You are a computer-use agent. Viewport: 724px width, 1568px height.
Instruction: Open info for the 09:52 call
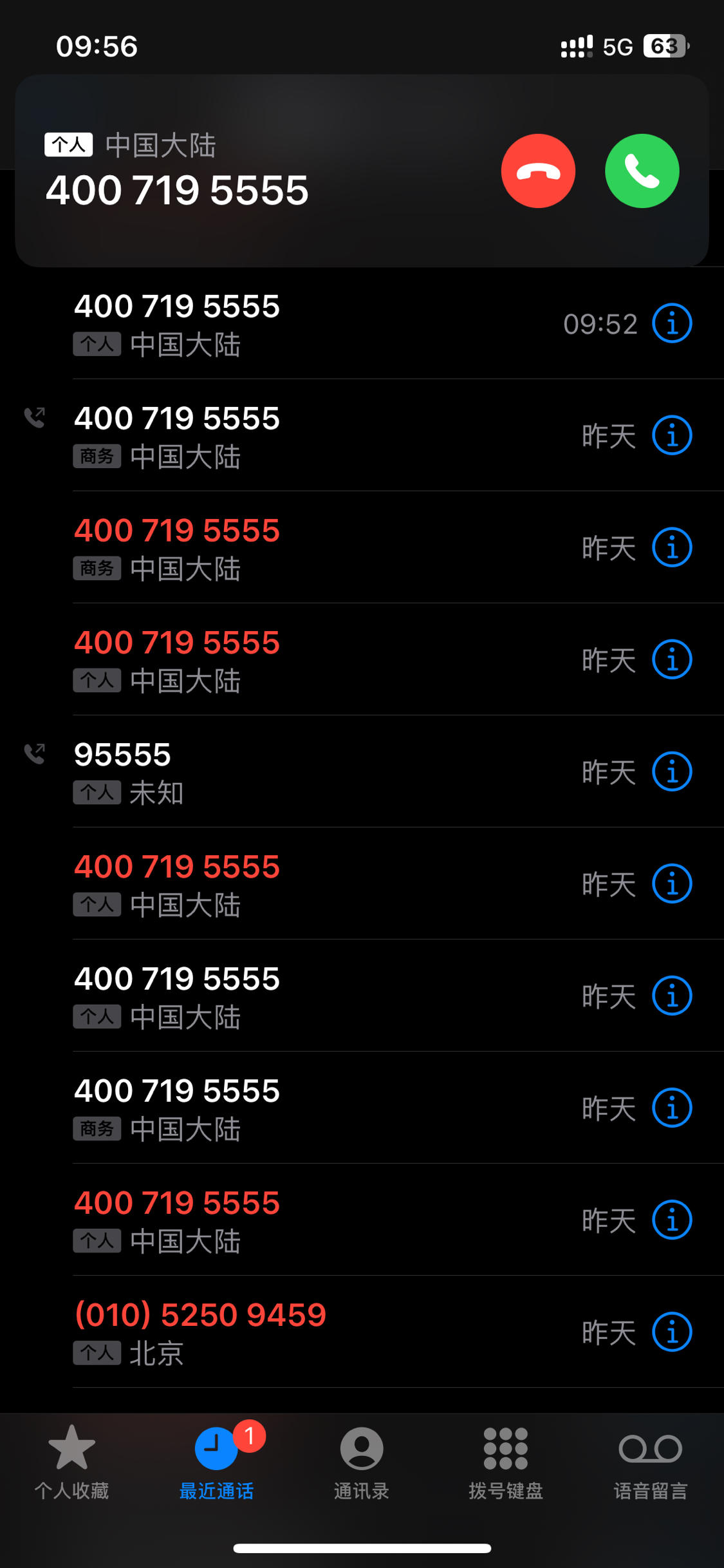pyautogui.click(x=672, y=323)
